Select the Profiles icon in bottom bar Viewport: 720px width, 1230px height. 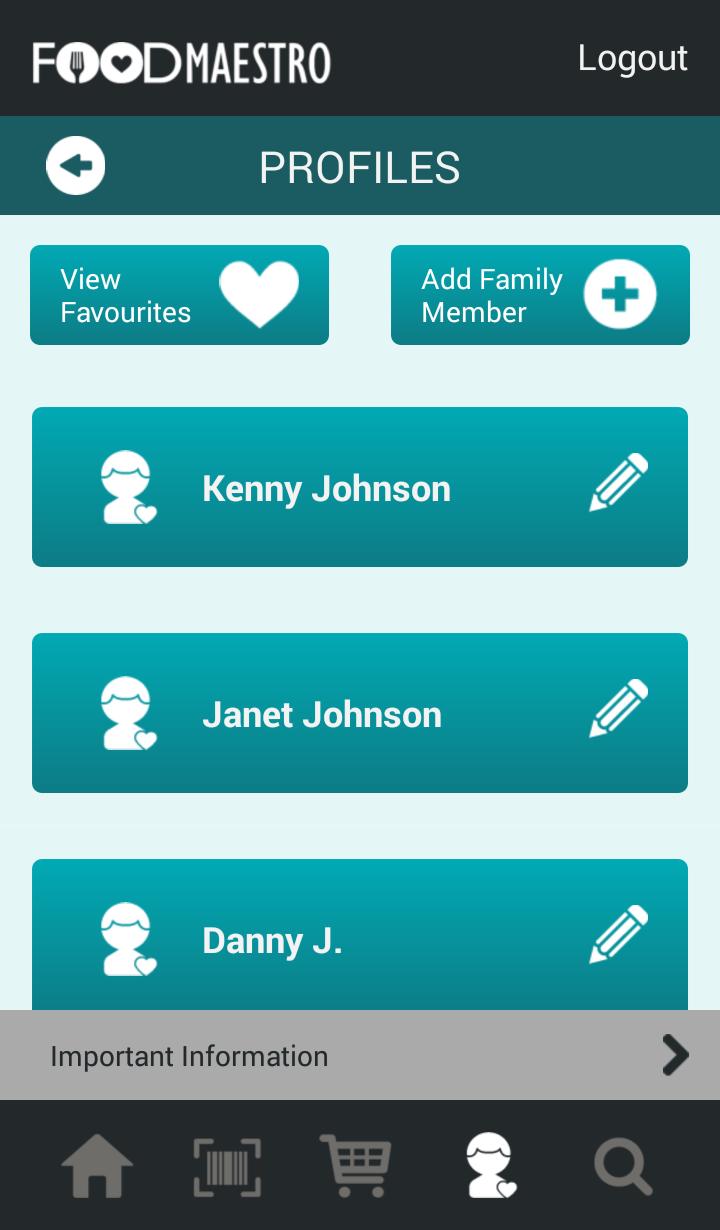(489, 1165)
